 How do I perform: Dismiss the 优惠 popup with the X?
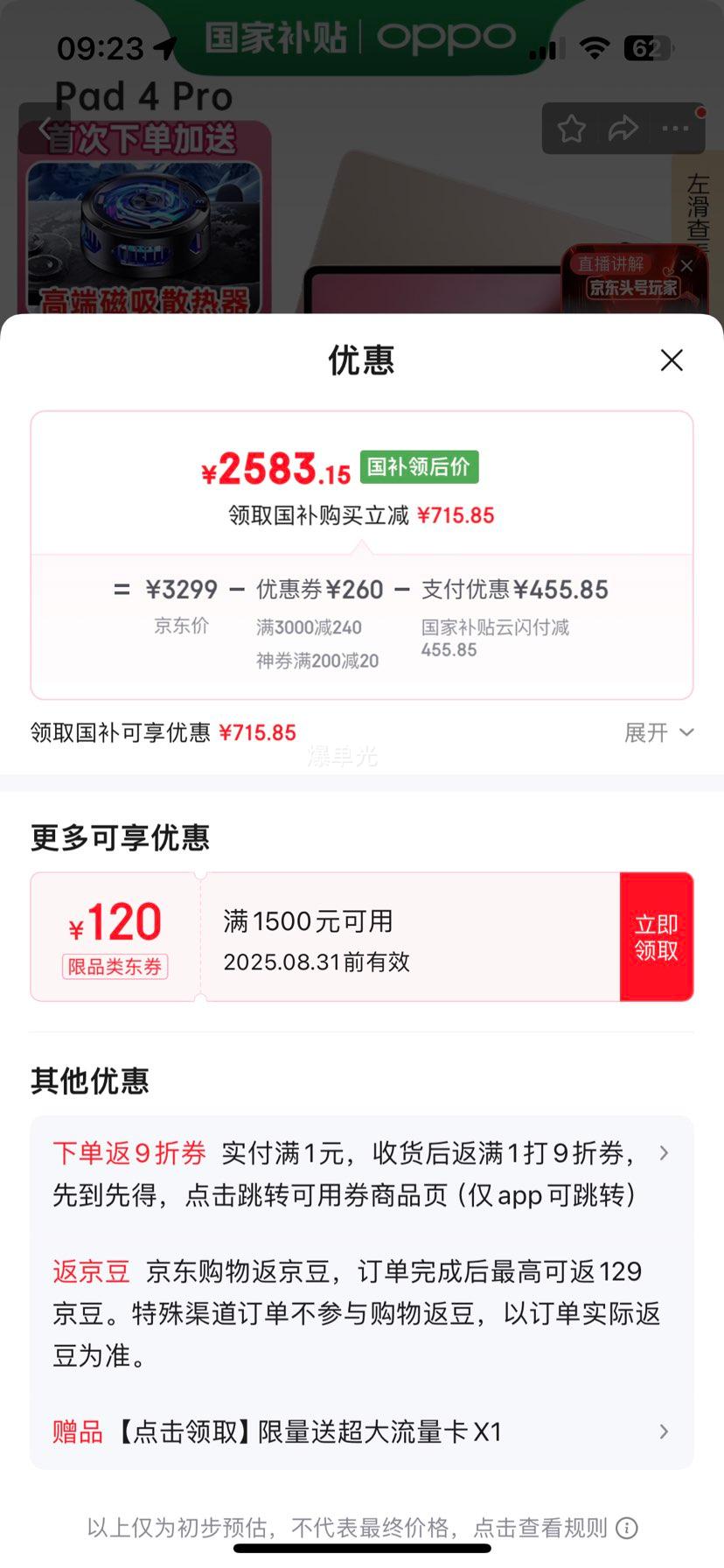[671, 360]
